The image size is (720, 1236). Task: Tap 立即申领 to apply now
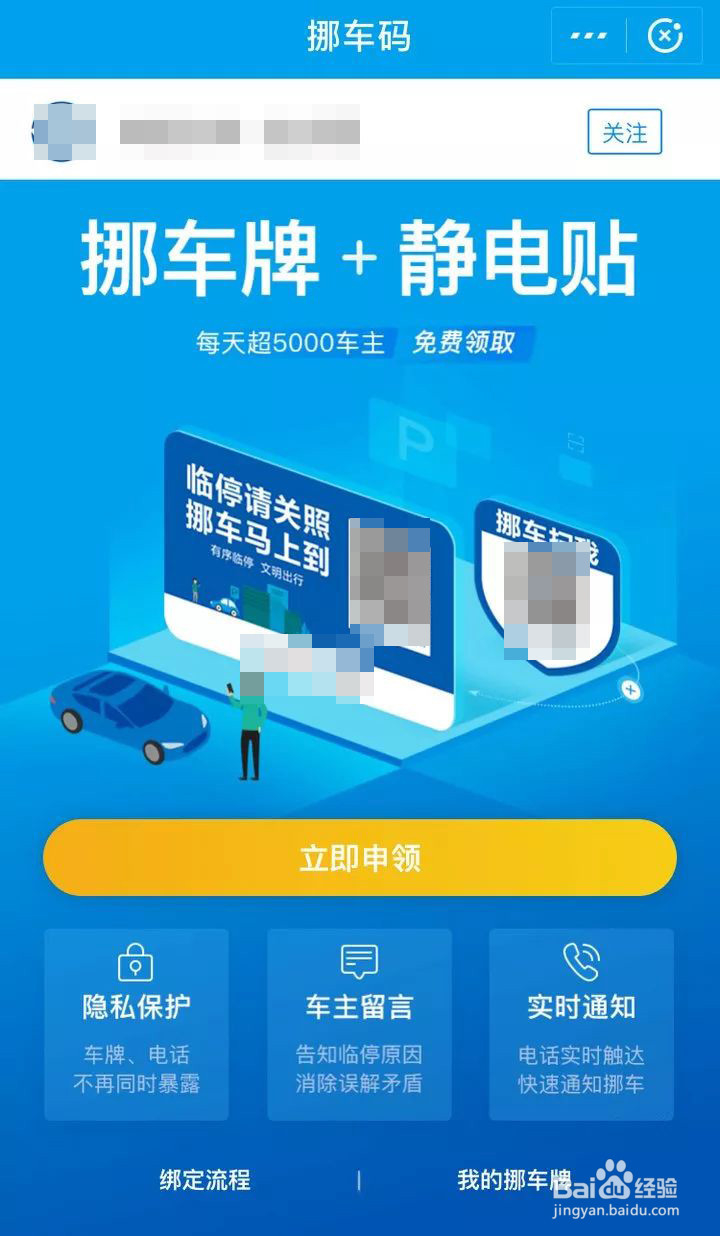click(360, 858)
